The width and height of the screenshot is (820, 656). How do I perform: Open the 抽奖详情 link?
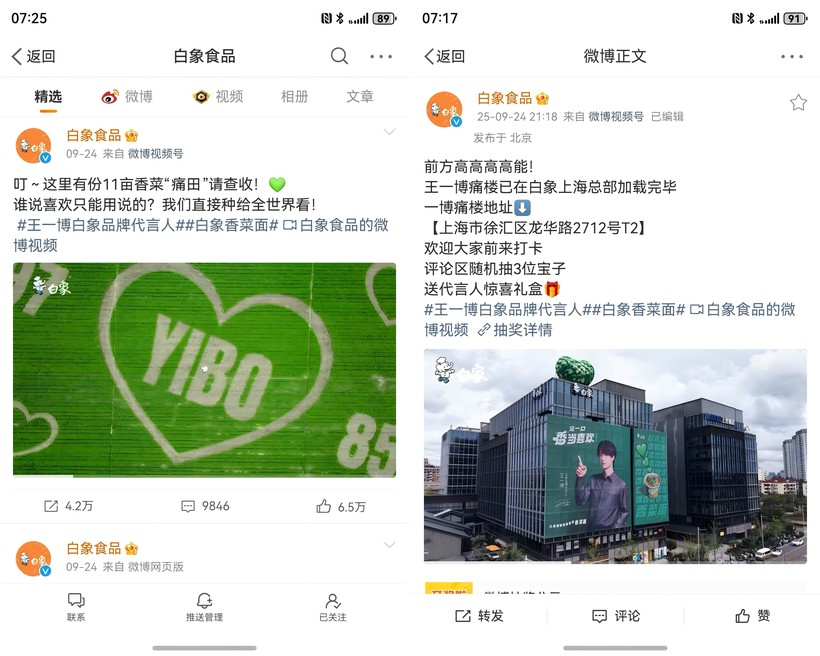coord(515,330)
